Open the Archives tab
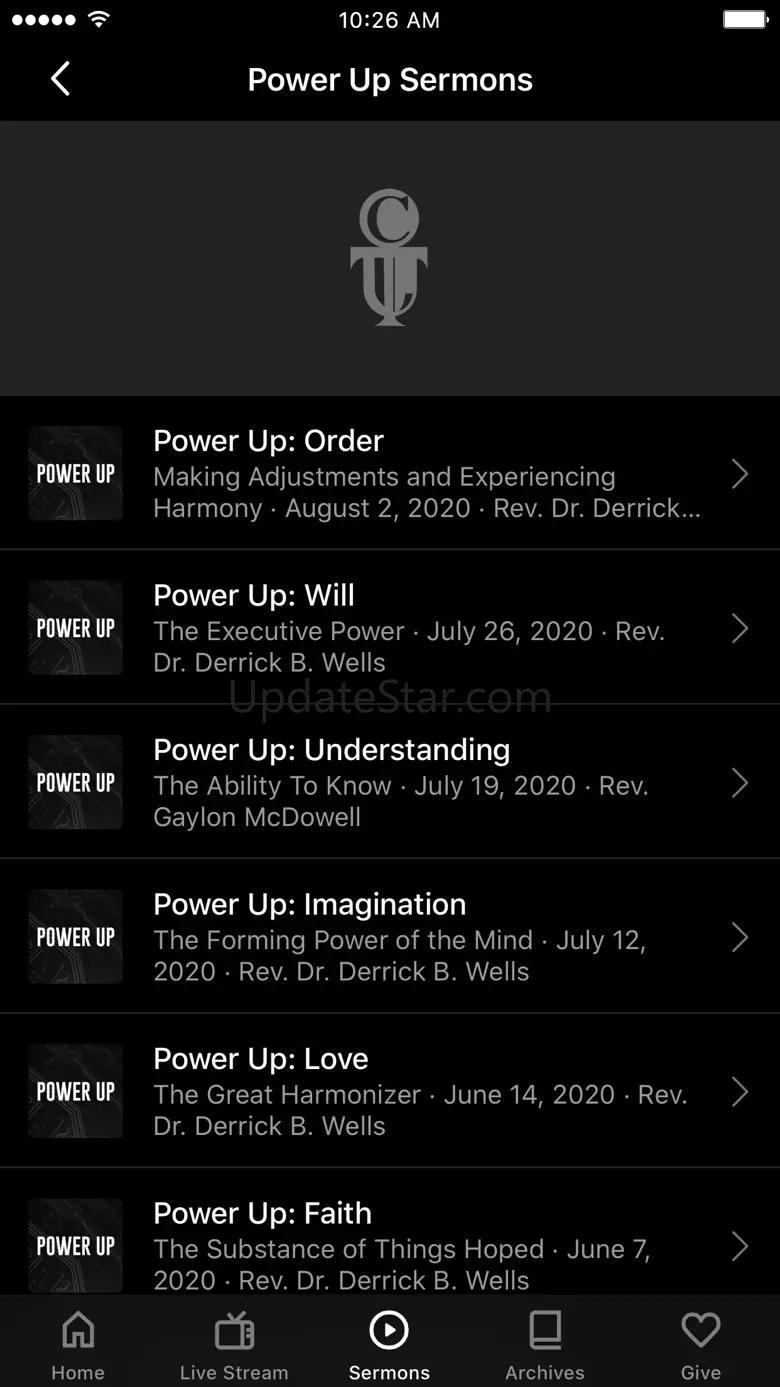The width and height of the screenshot is (780, 1387). (x=545, y=1345)
